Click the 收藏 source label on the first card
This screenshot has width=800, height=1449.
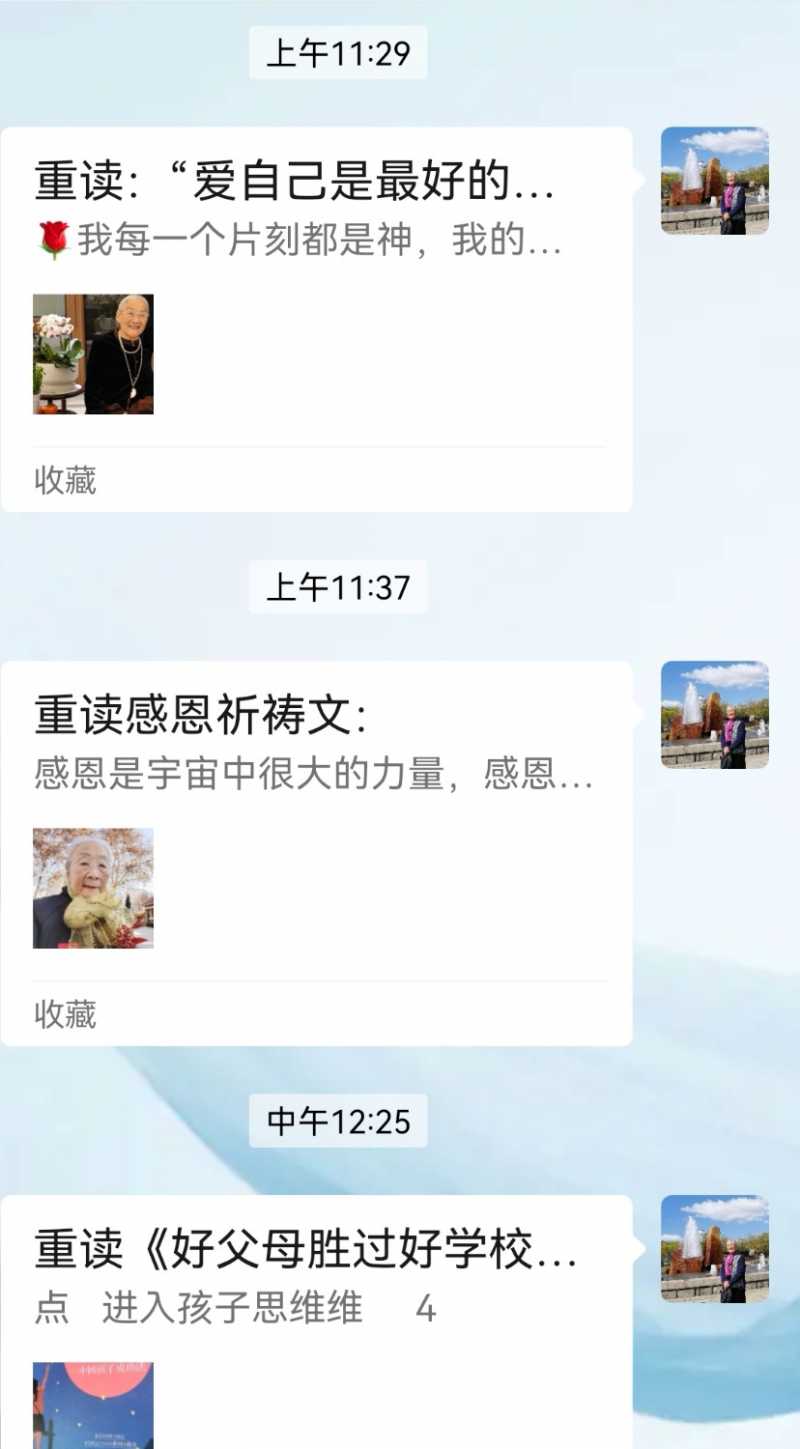64,481
